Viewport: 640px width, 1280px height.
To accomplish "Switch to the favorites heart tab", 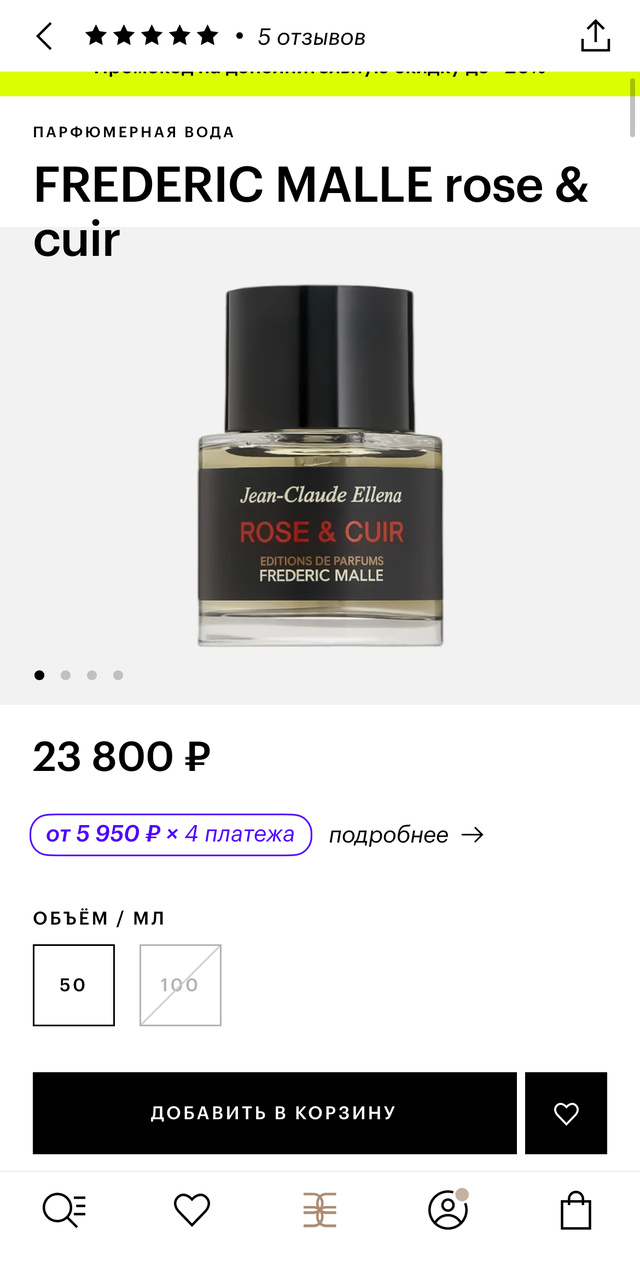I will click(192, 1210).
